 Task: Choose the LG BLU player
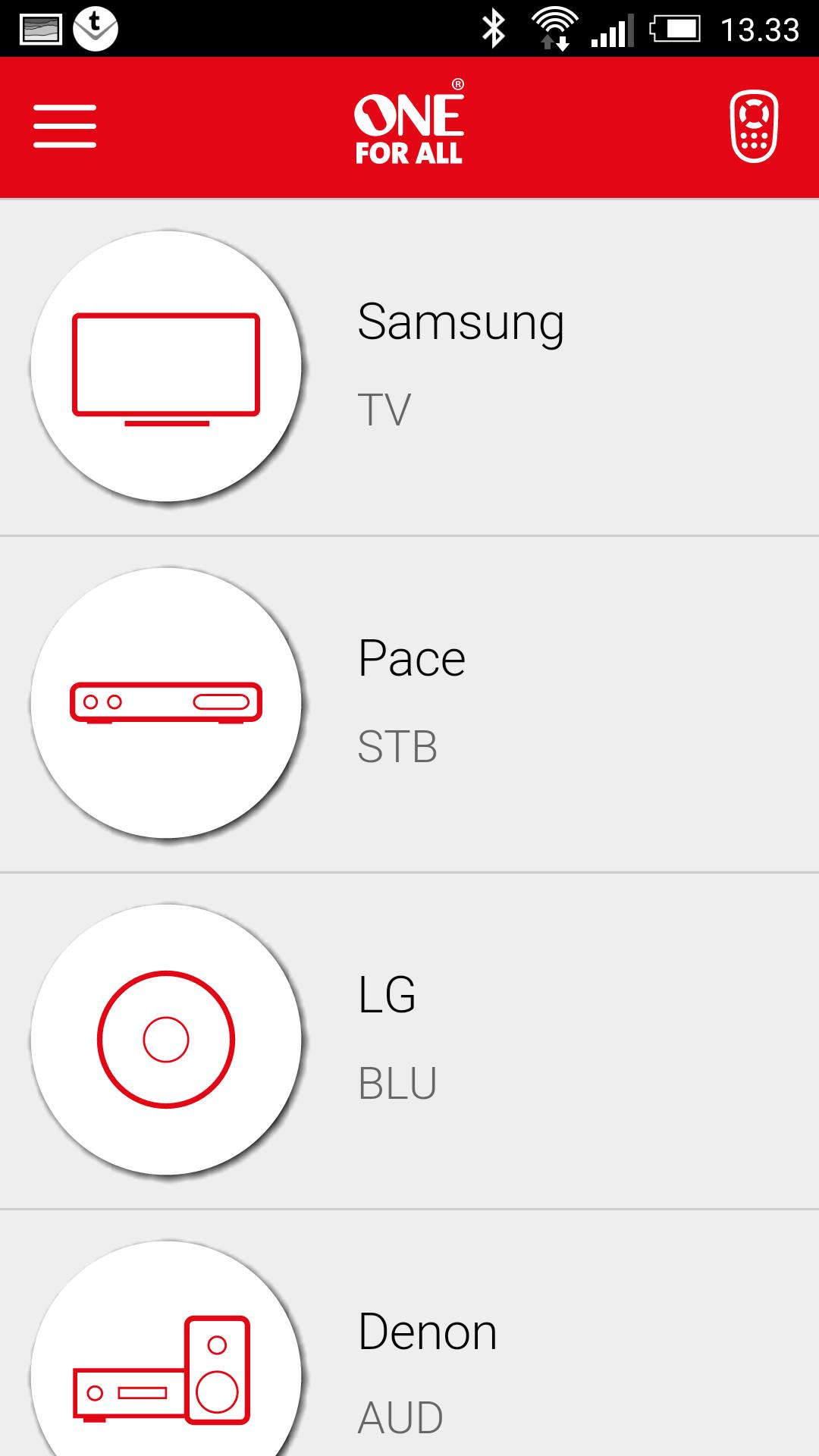click(409, 1040)
